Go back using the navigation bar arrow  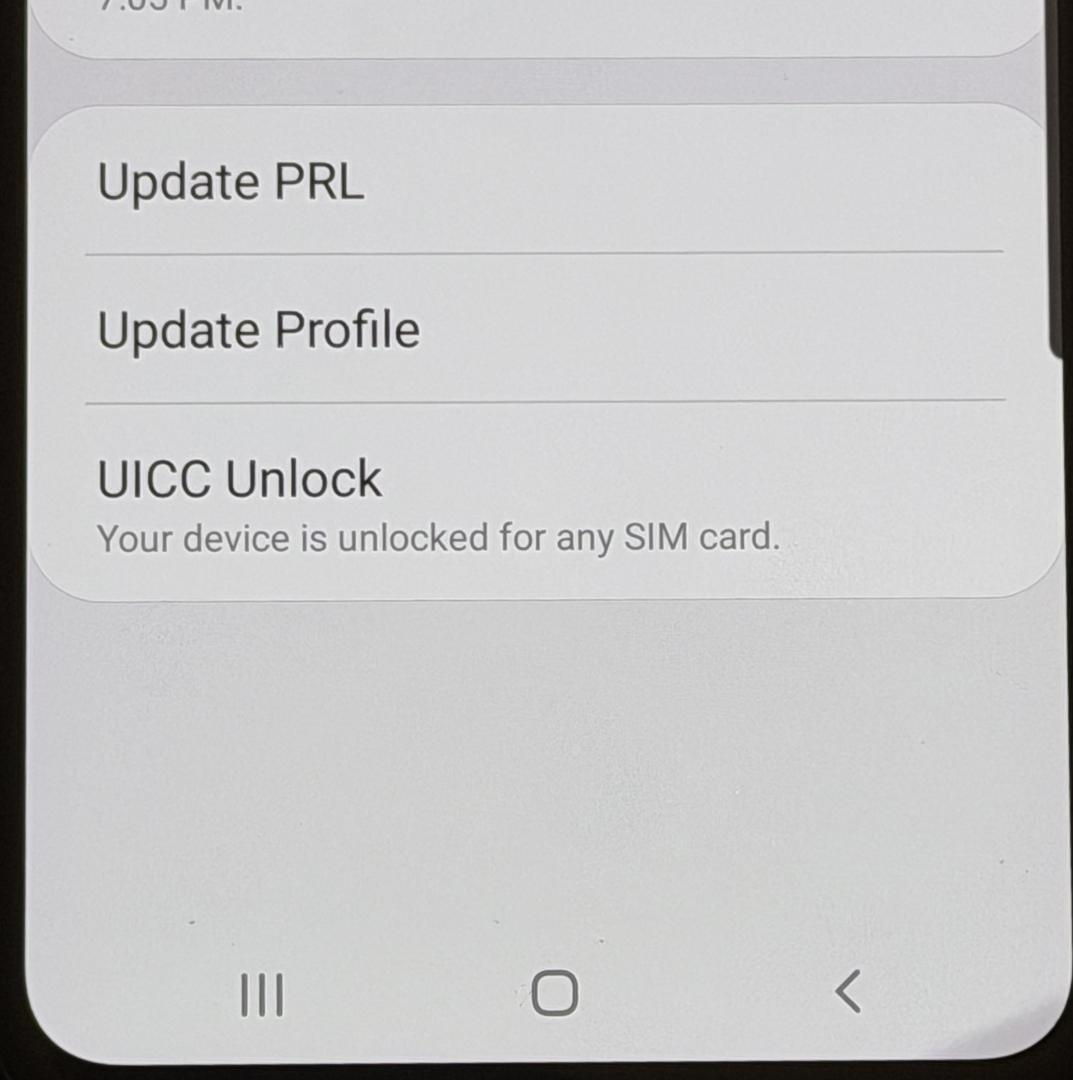[x=847, y=992]
